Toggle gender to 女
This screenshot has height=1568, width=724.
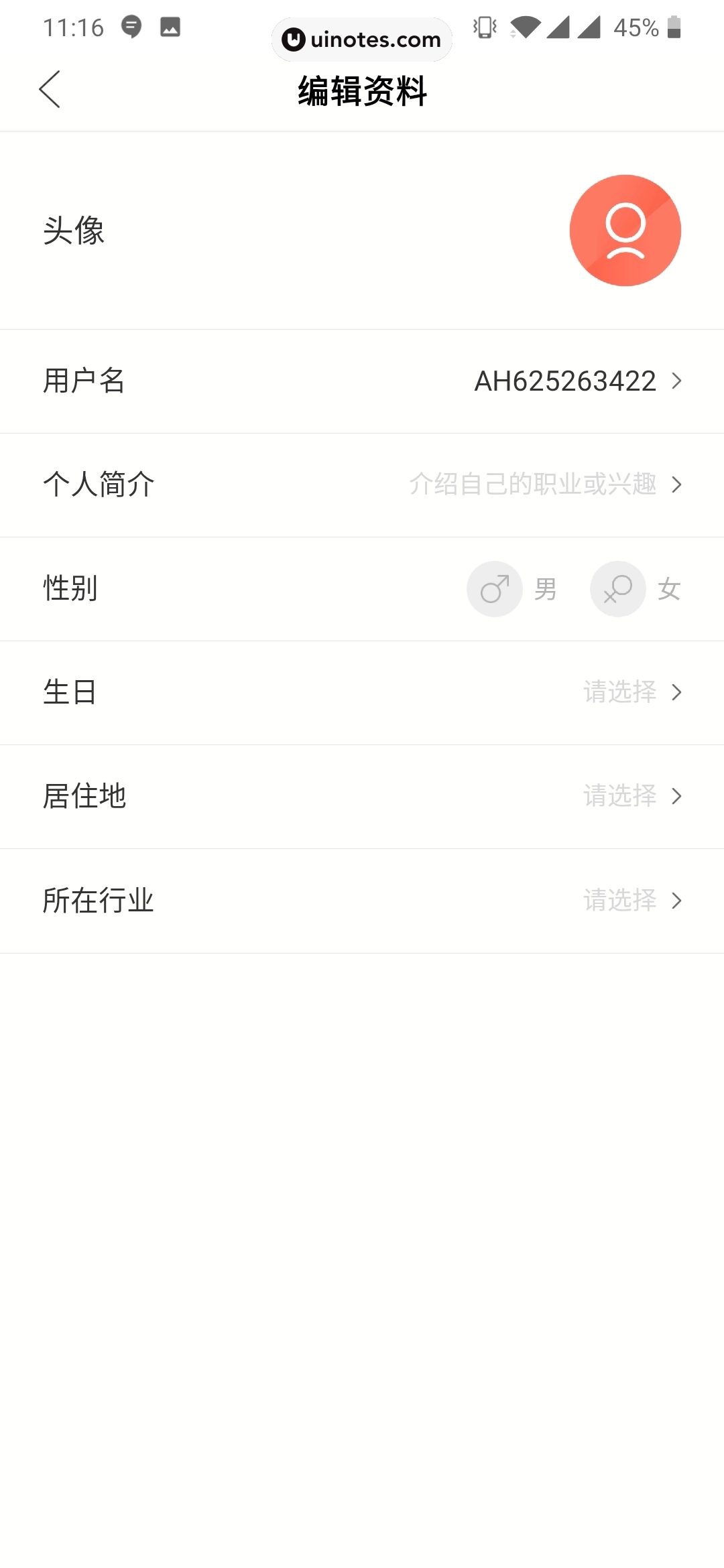click(x=668, y=588)
